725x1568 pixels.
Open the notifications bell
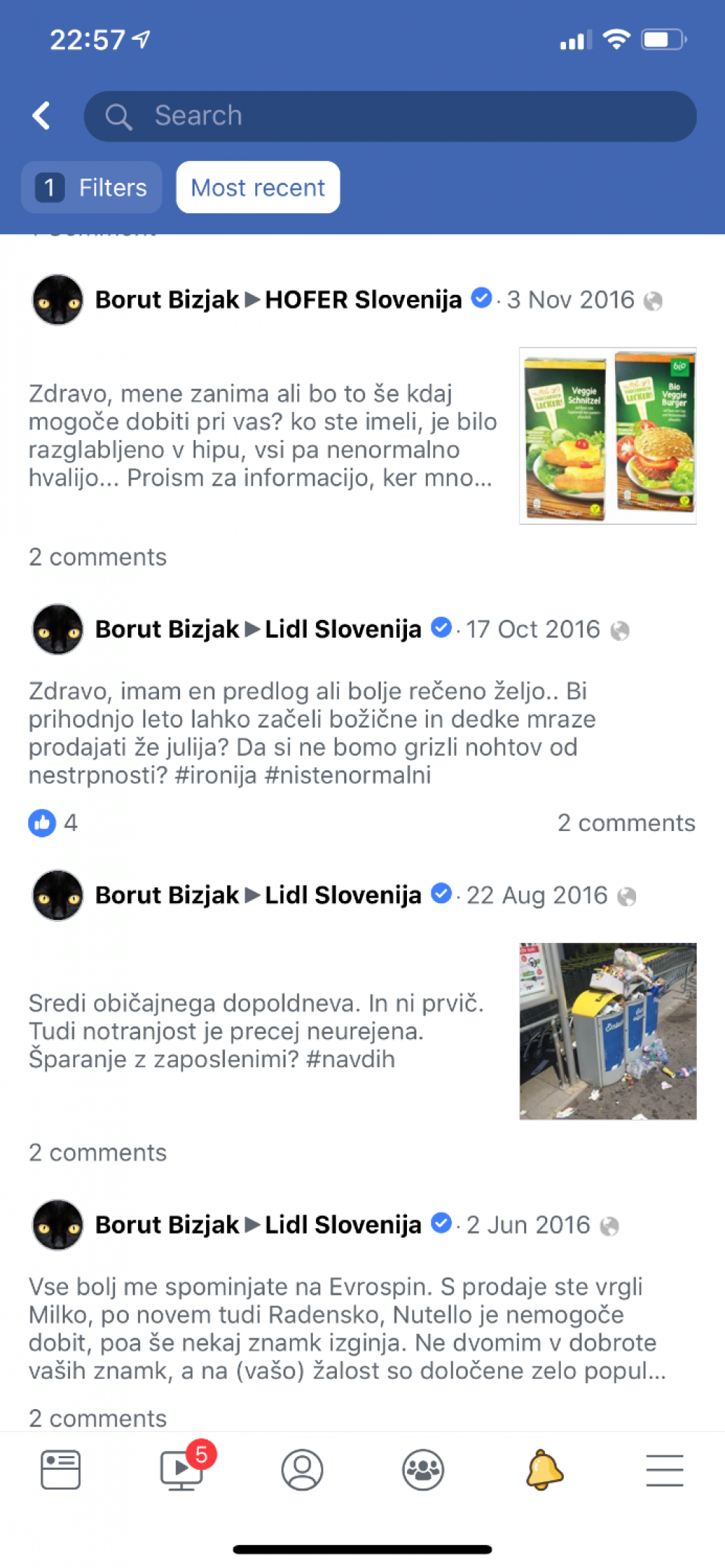(544, 1470)
